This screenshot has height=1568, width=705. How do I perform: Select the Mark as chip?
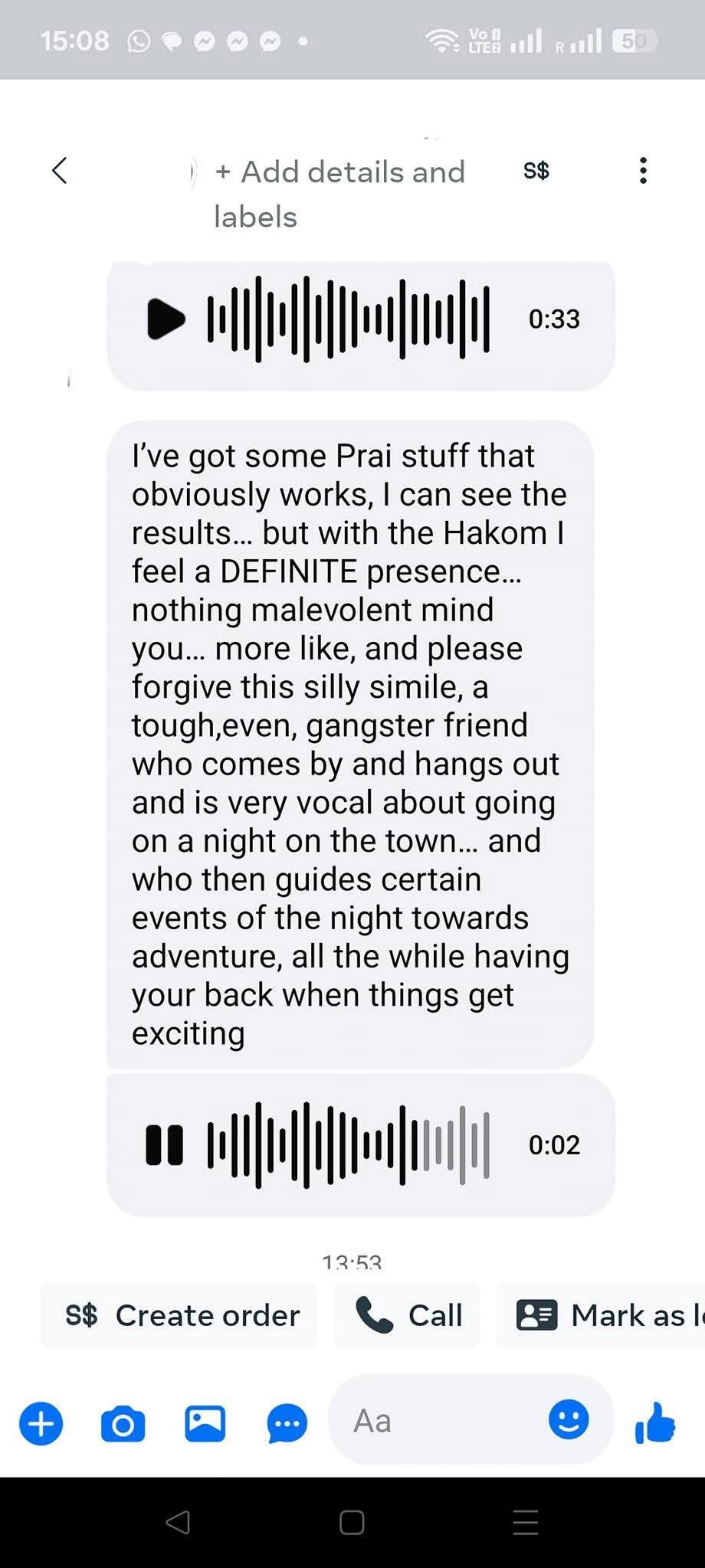pyautogui.click(x=605, y=1315)
